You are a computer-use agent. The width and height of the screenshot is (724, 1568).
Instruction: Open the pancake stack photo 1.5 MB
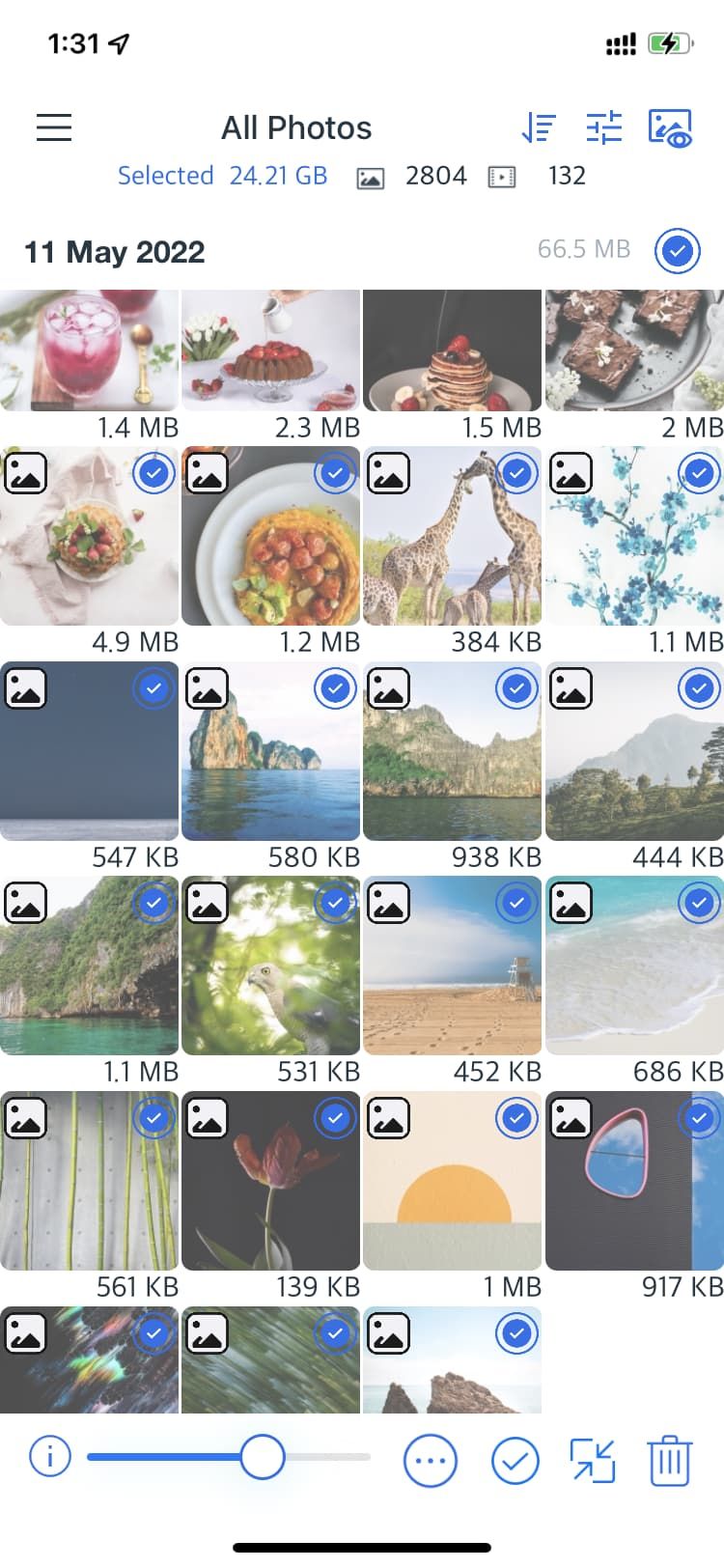(452, 351)
